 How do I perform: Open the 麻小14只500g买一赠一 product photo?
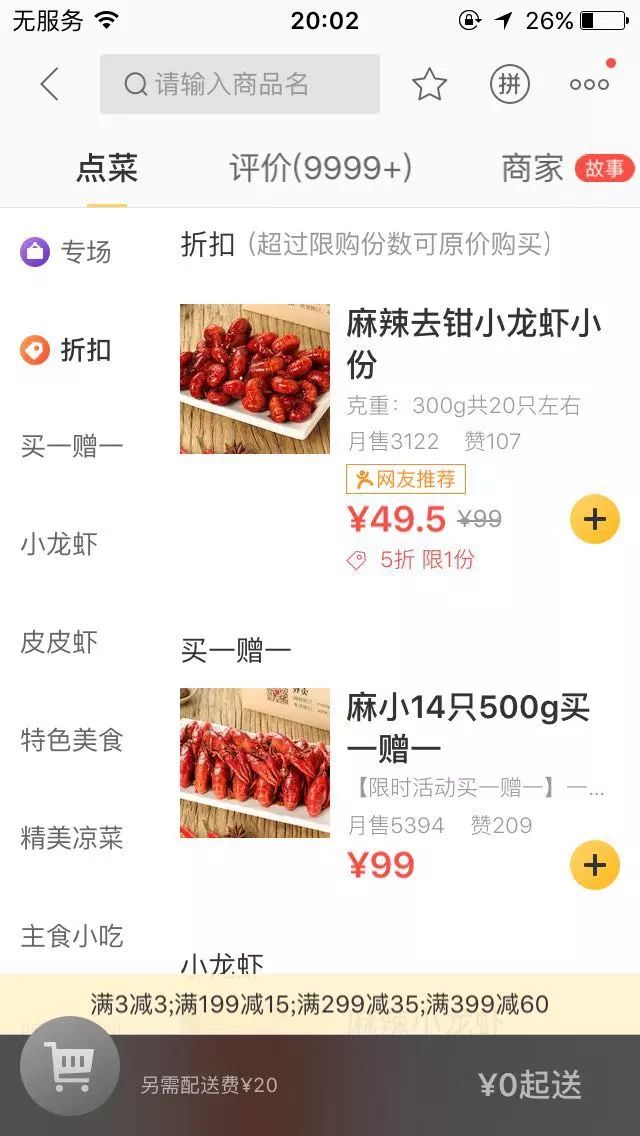(x=255, y=763)
